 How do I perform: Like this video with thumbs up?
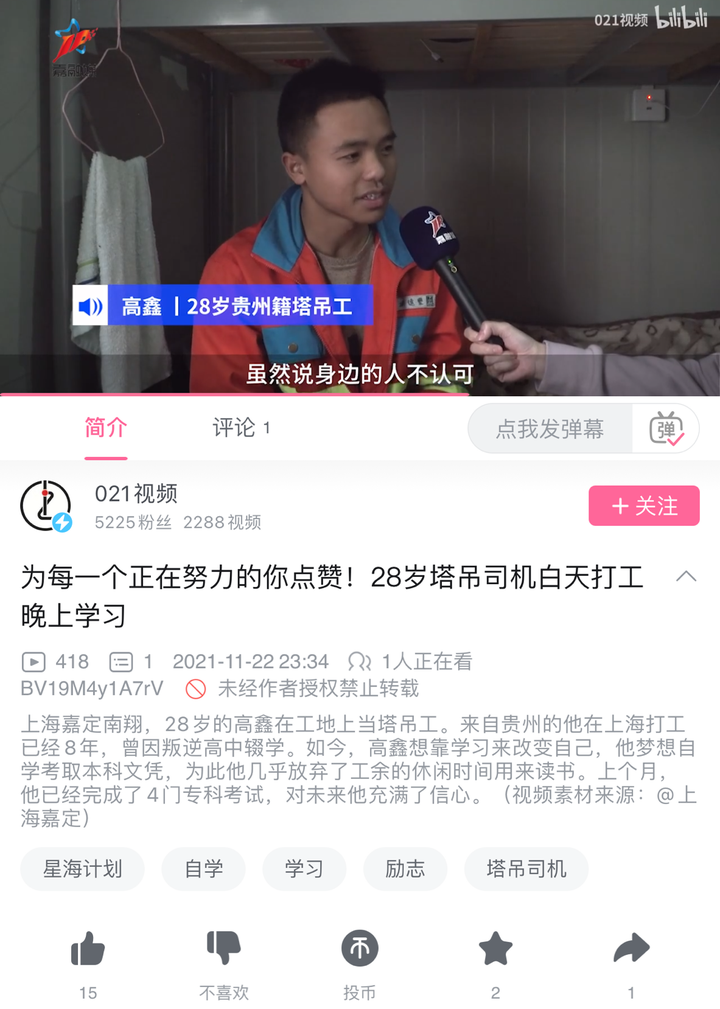tap(88, 949)
